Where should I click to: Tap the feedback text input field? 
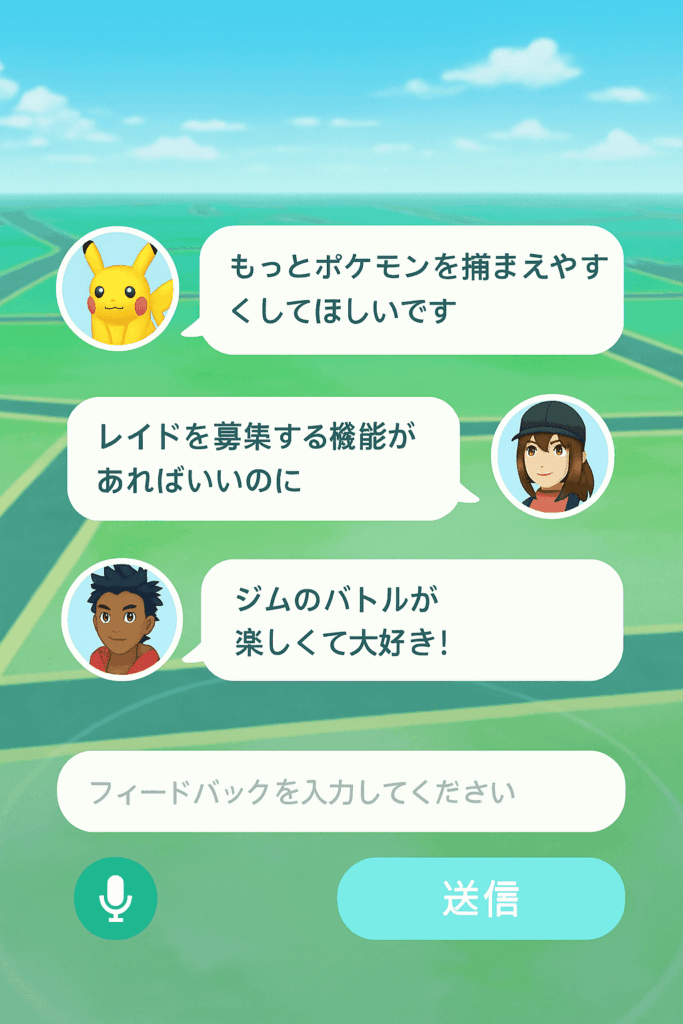point(341,792)
